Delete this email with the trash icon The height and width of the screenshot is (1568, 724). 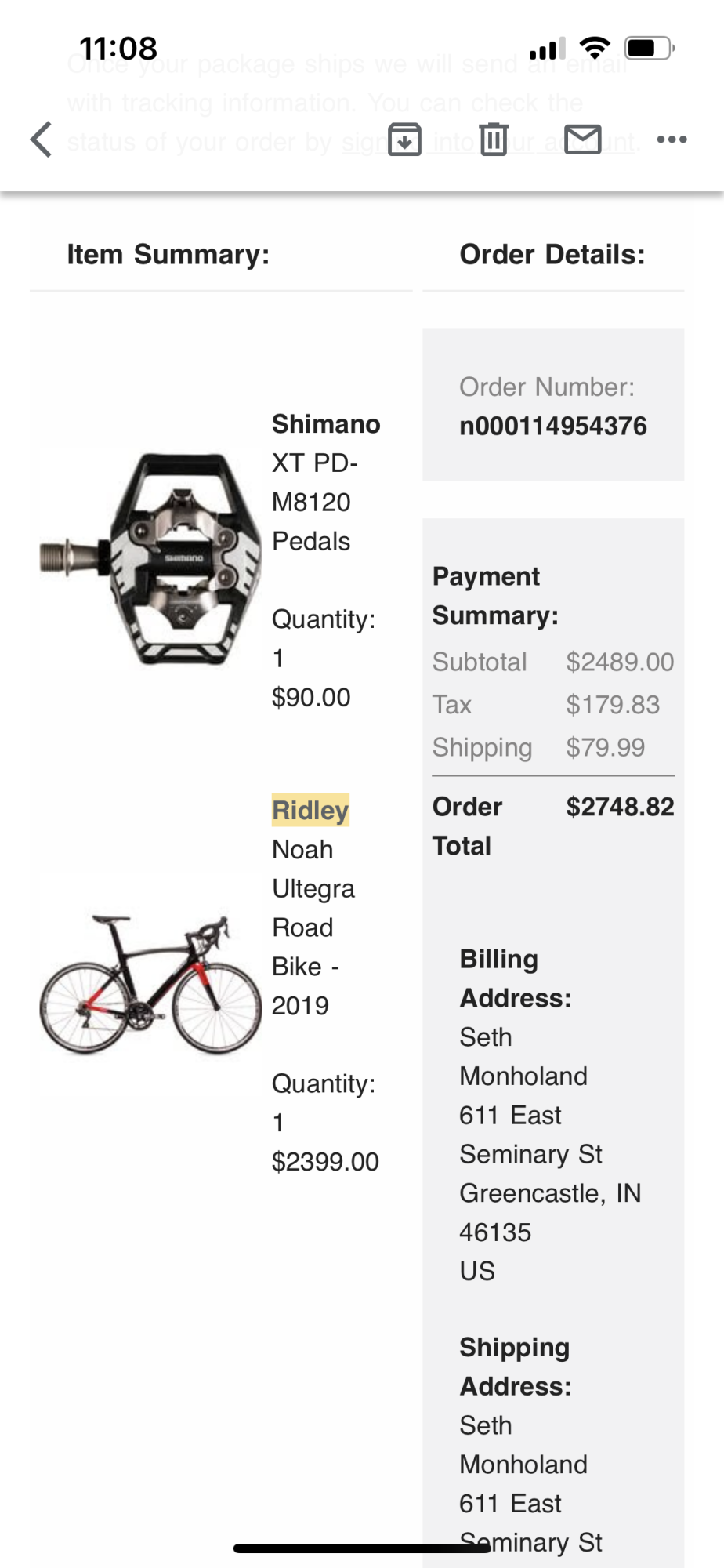pos(493,140)
